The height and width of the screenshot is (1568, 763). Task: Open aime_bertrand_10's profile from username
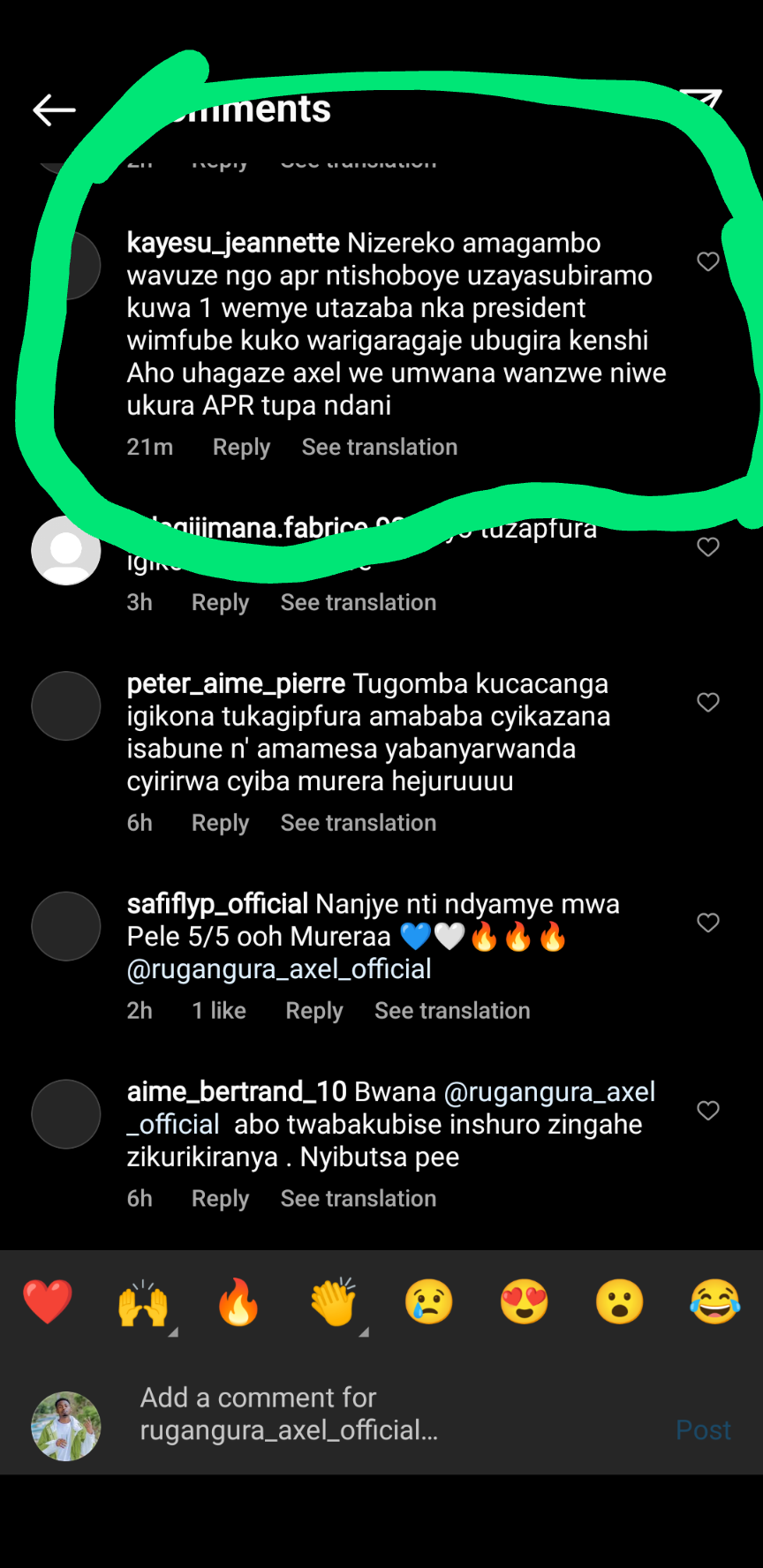click(236, 1092)
